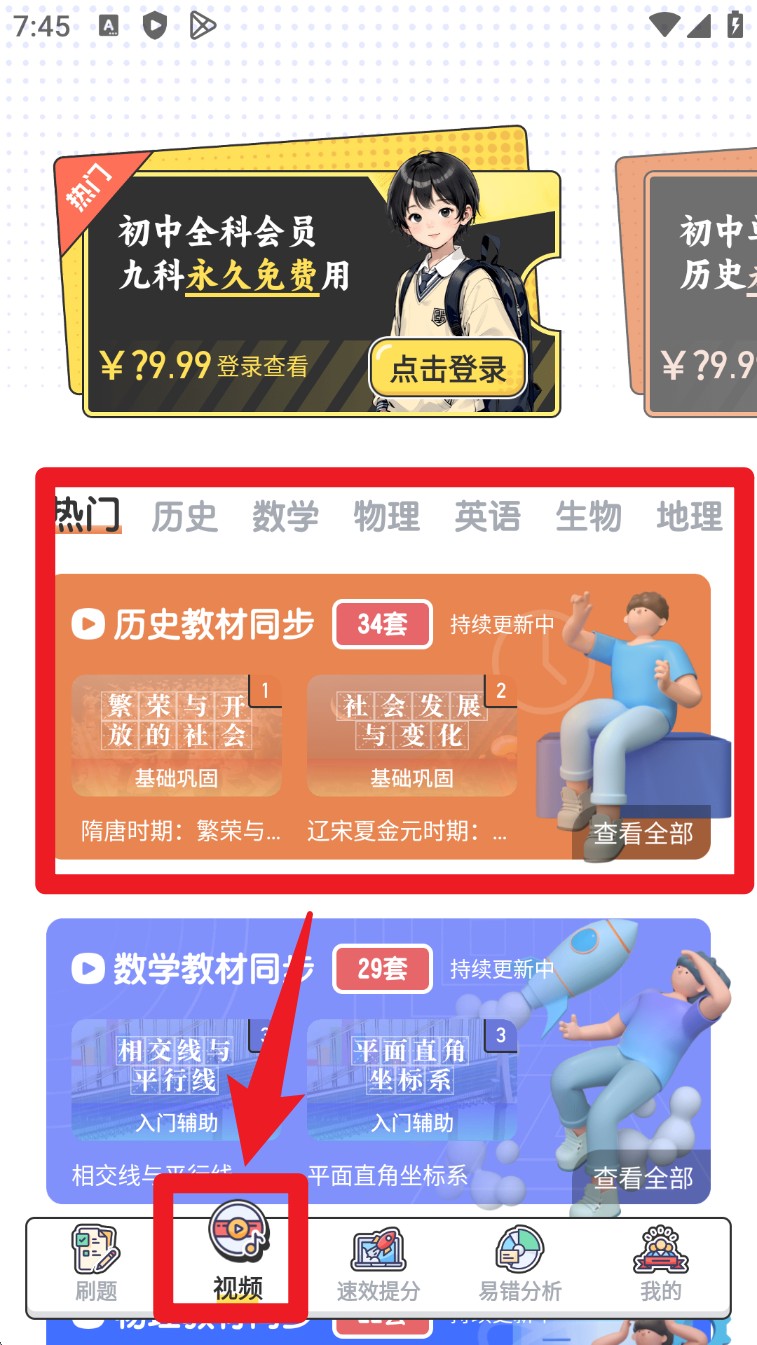Select the 物理 subject tab

(386, 516)
